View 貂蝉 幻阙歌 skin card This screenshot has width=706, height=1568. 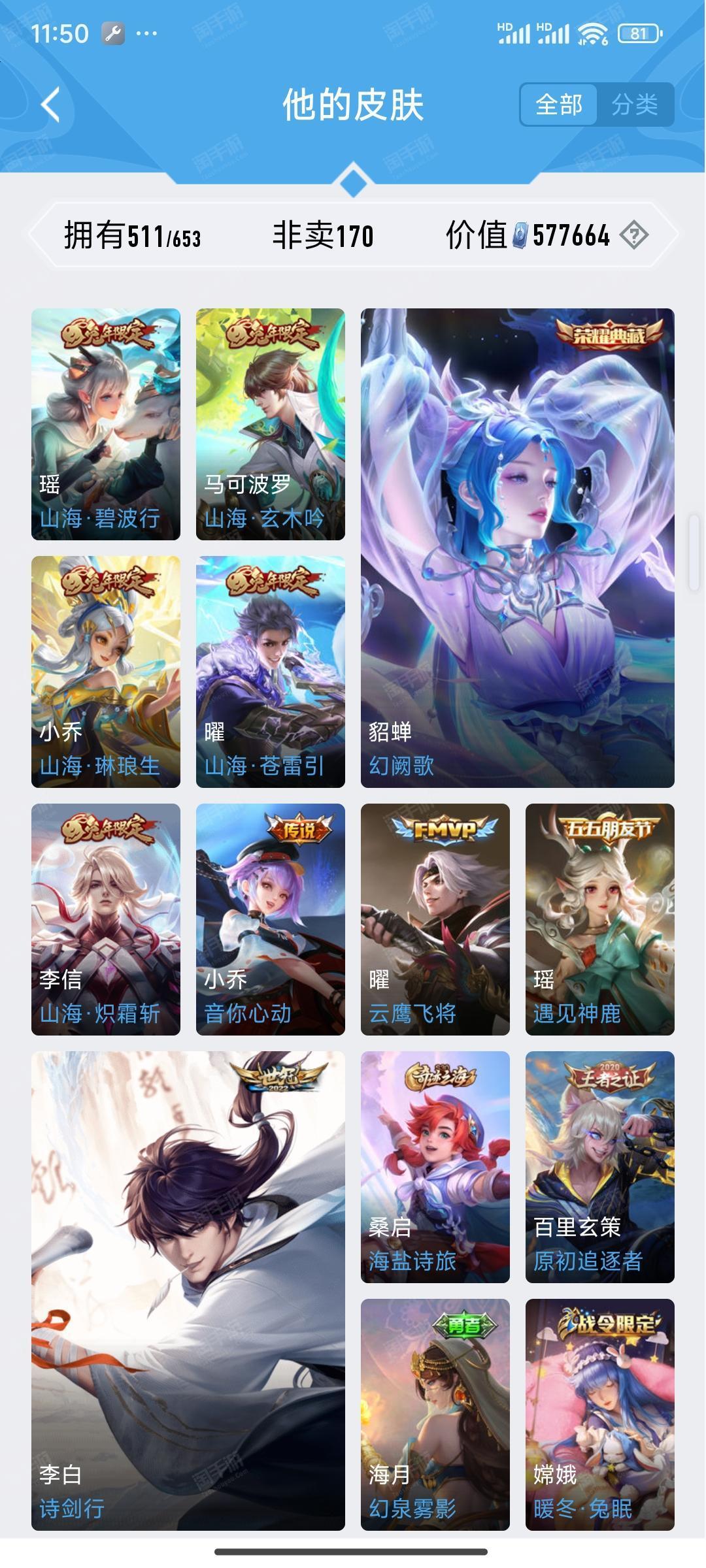click(x=518, y=548)
